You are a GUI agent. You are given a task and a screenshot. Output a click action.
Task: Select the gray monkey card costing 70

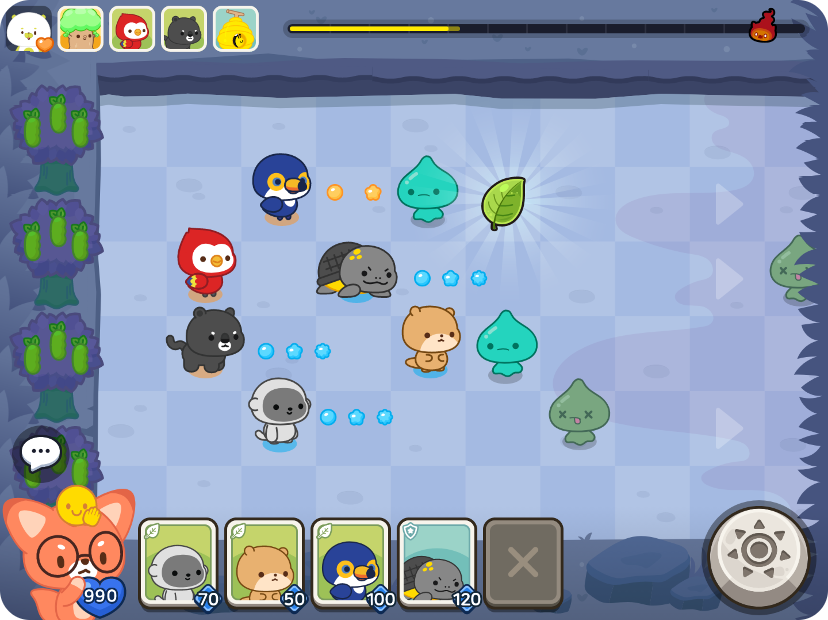pyautogui.click(x=179, y=561)
